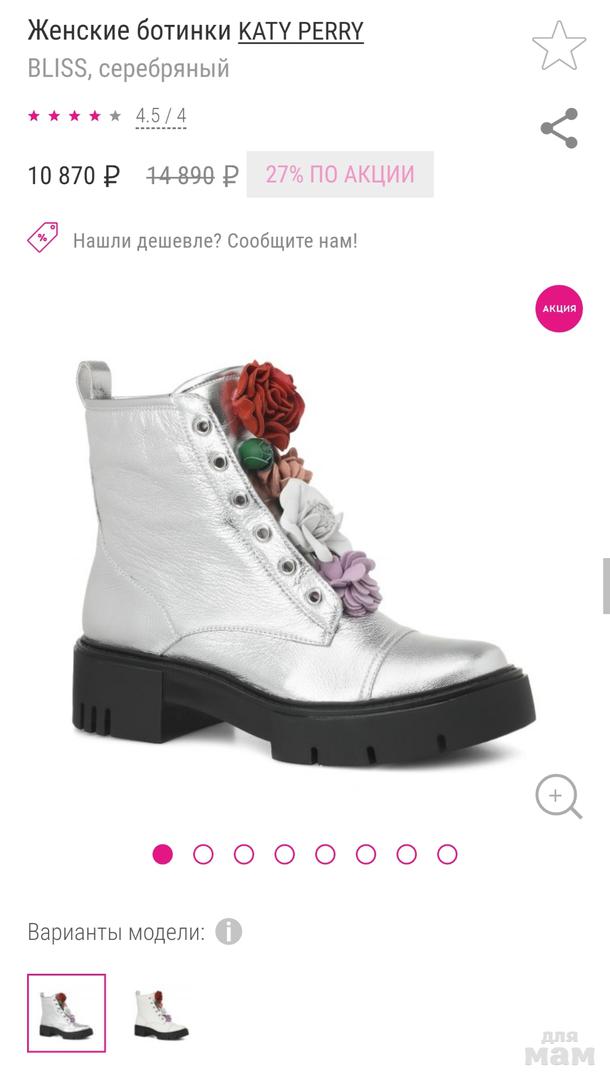Image resolution: width=610 pixels, height=1080 pixels.
Task: Open the info icon next to Варианты модели
Action: tap(228, 933)
